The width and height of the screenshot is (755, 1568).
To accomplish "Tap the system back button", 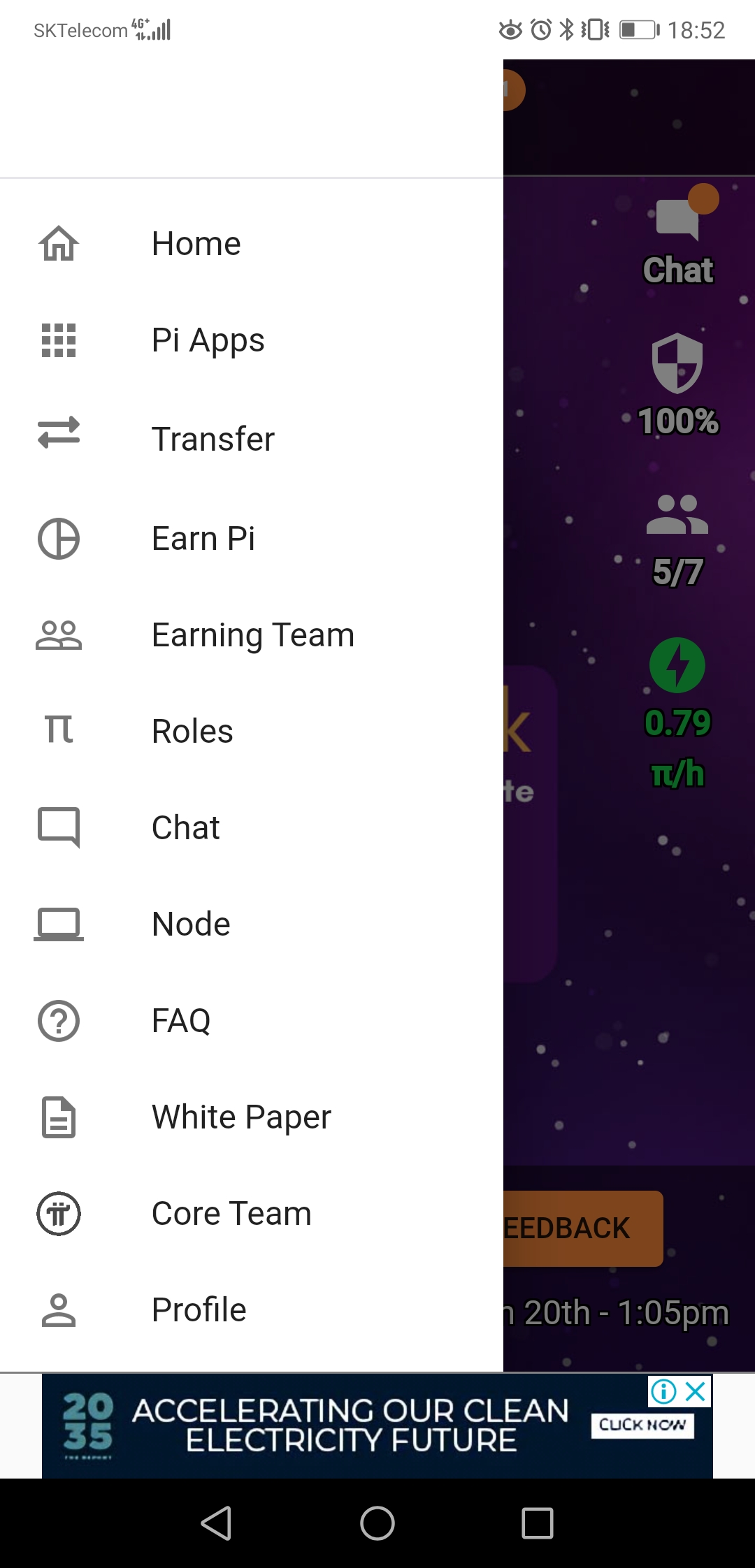I will (217, 1523).
